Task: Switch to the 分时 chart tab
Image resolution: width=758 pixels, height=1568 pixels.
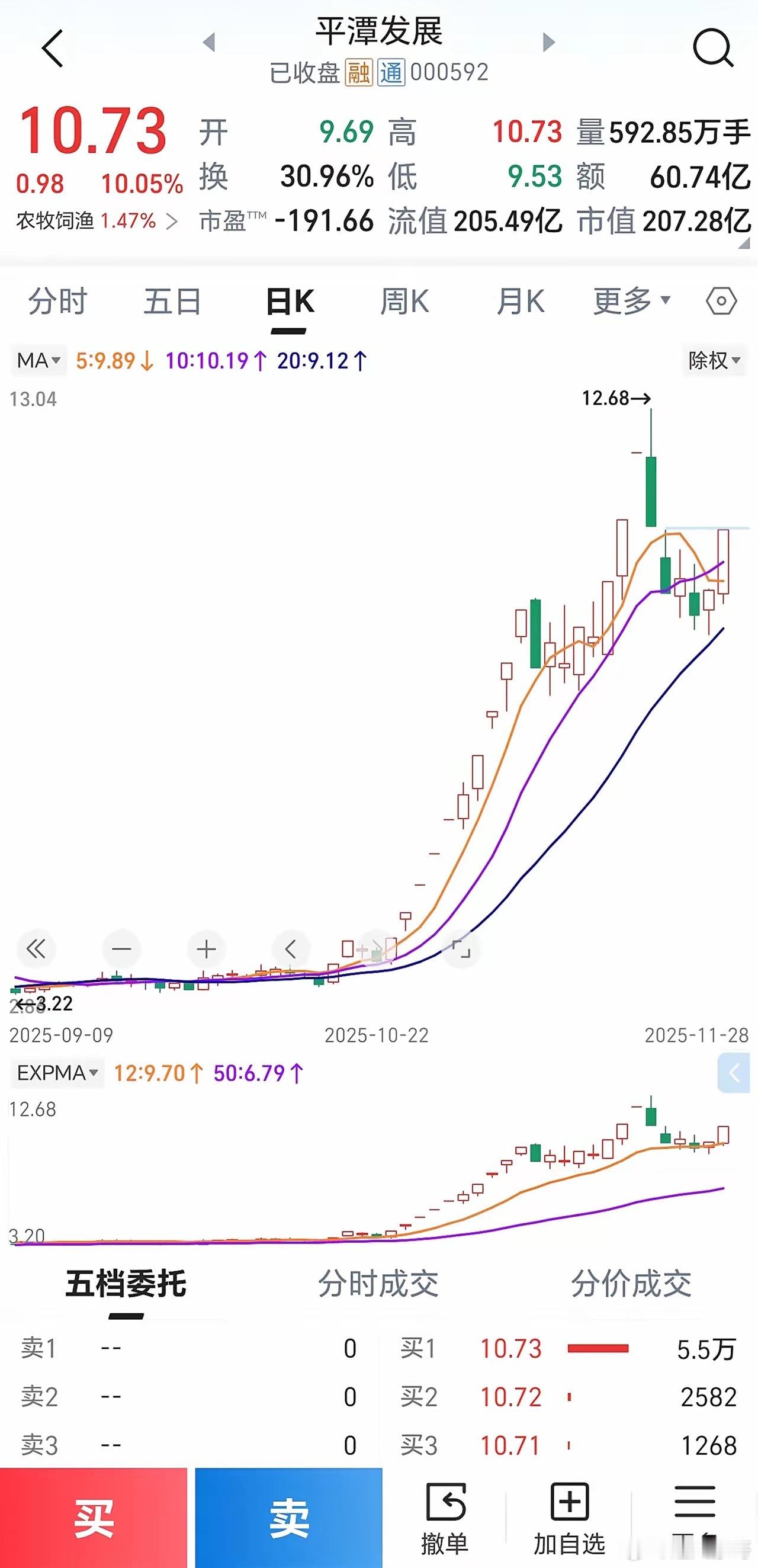Action: 58,302
